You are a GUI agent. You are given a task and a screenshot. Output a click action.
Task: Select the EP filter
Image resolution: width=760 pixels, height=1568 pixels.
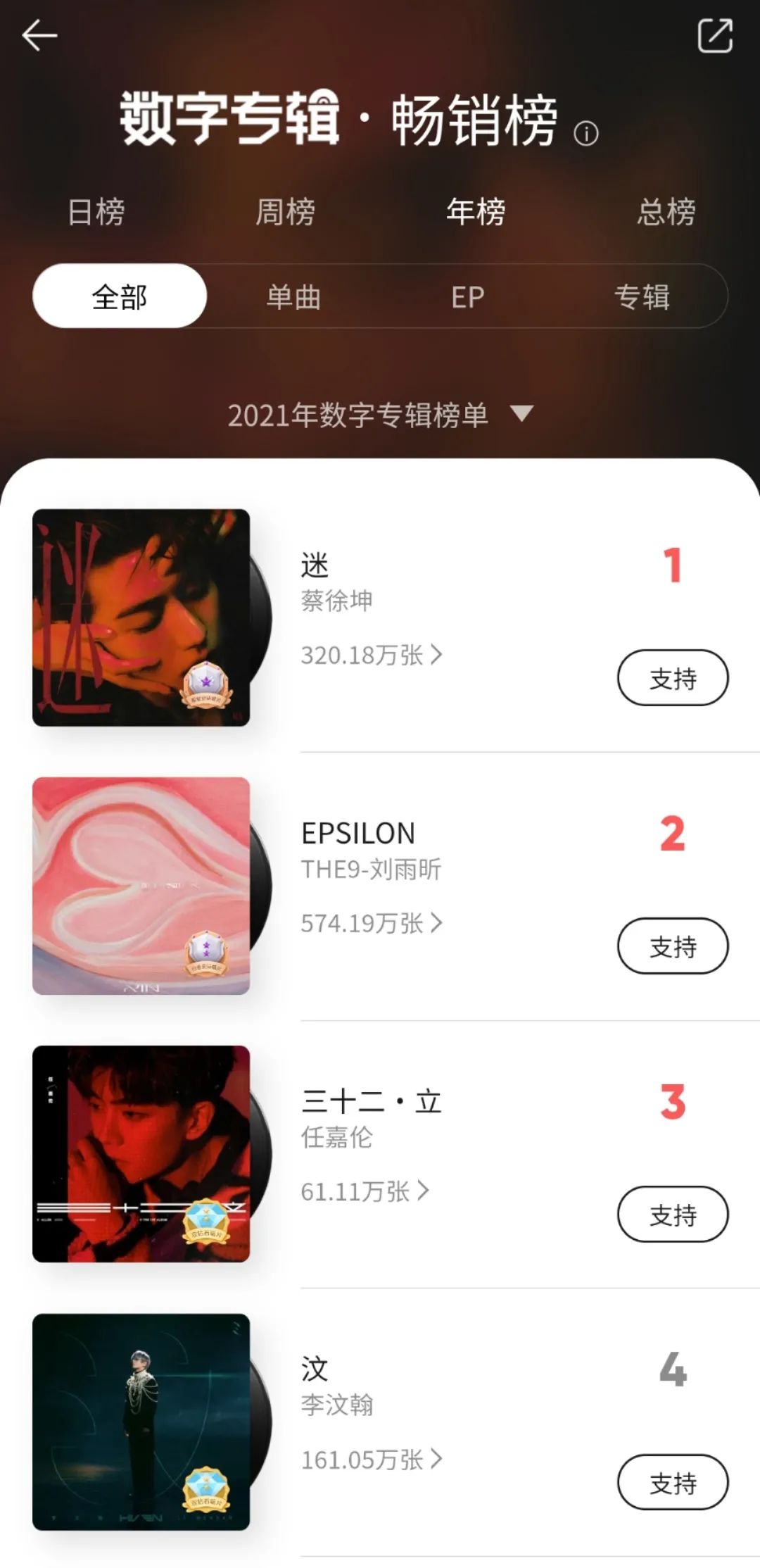tap(467, 297)
